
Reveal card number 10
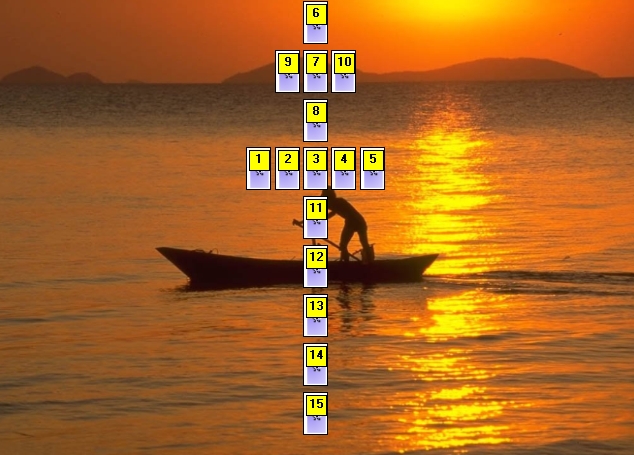[x=344, y=71]
